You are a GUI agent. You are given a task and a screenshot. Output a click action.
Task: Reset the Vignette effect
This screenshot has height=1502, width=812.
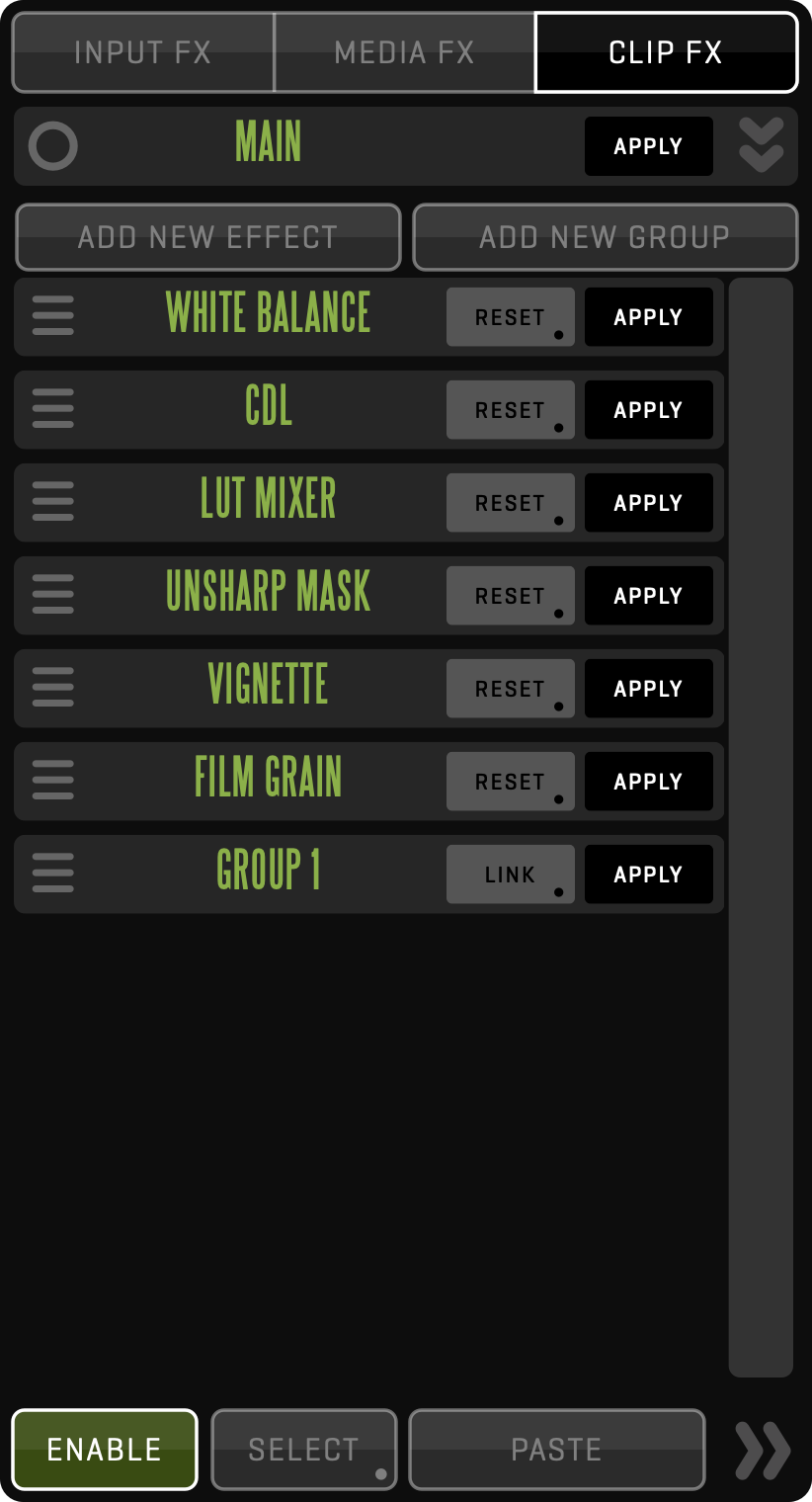pos(510,689)
